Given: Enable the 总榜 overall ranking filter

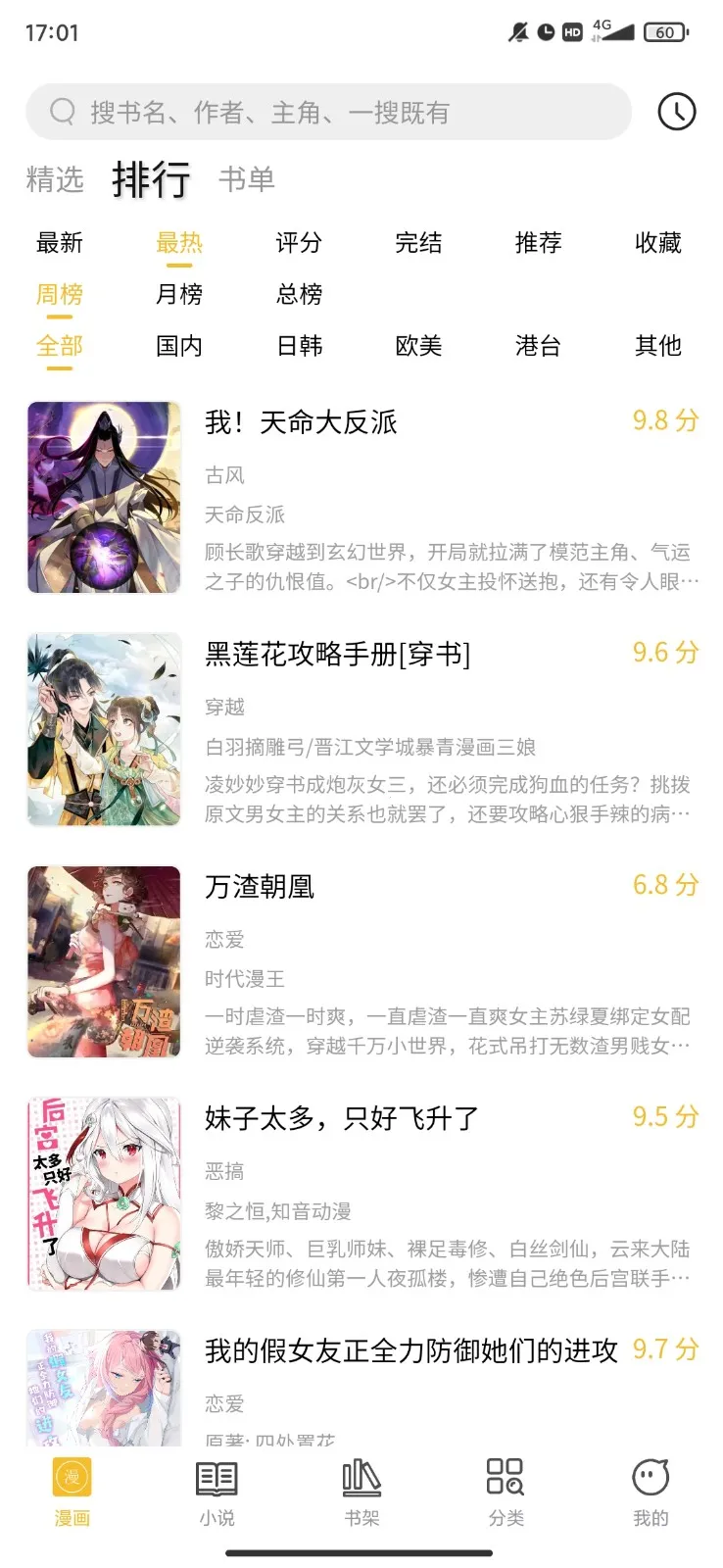Looking at the screenshot, I should click(299, 294).
